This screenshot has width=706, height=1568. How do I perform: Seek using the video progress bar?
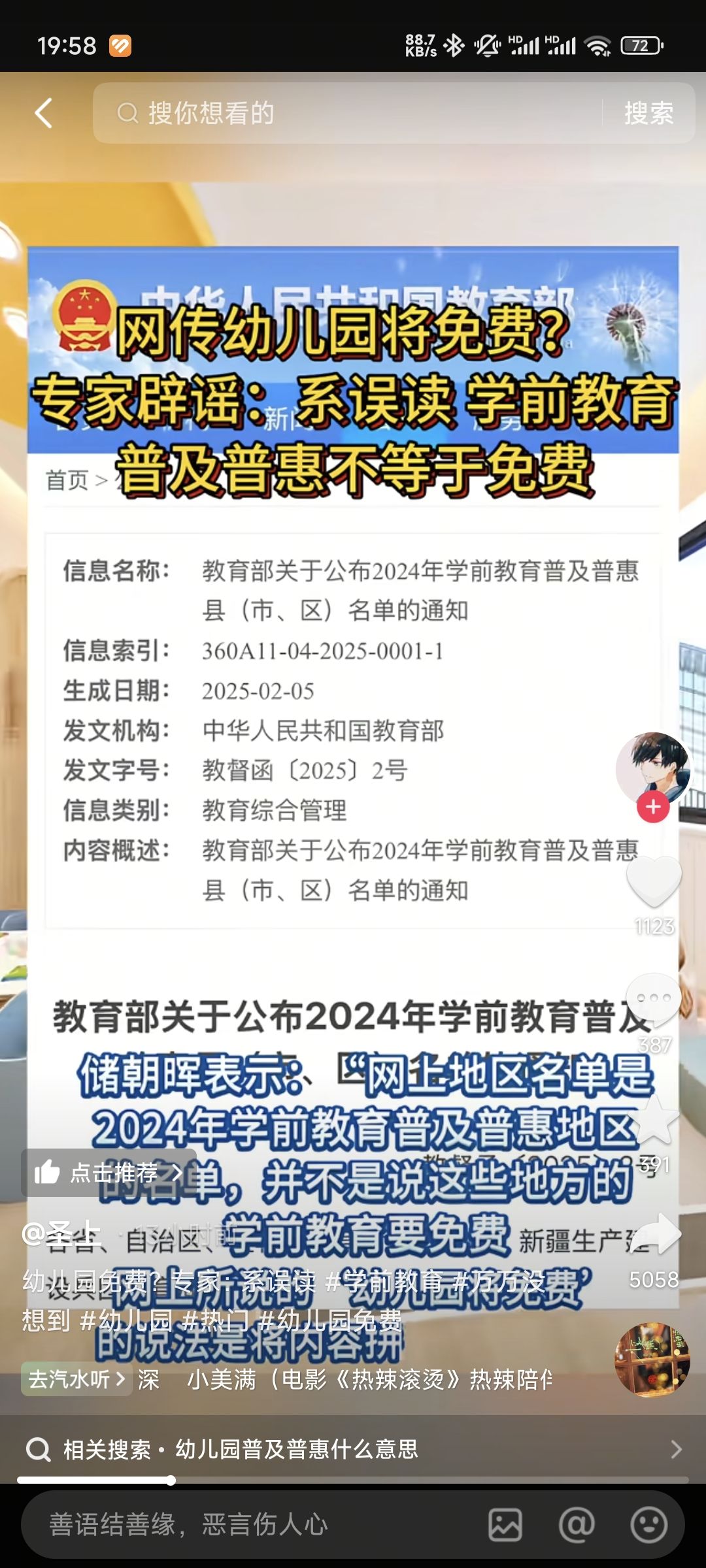(x=353, y=1480)
